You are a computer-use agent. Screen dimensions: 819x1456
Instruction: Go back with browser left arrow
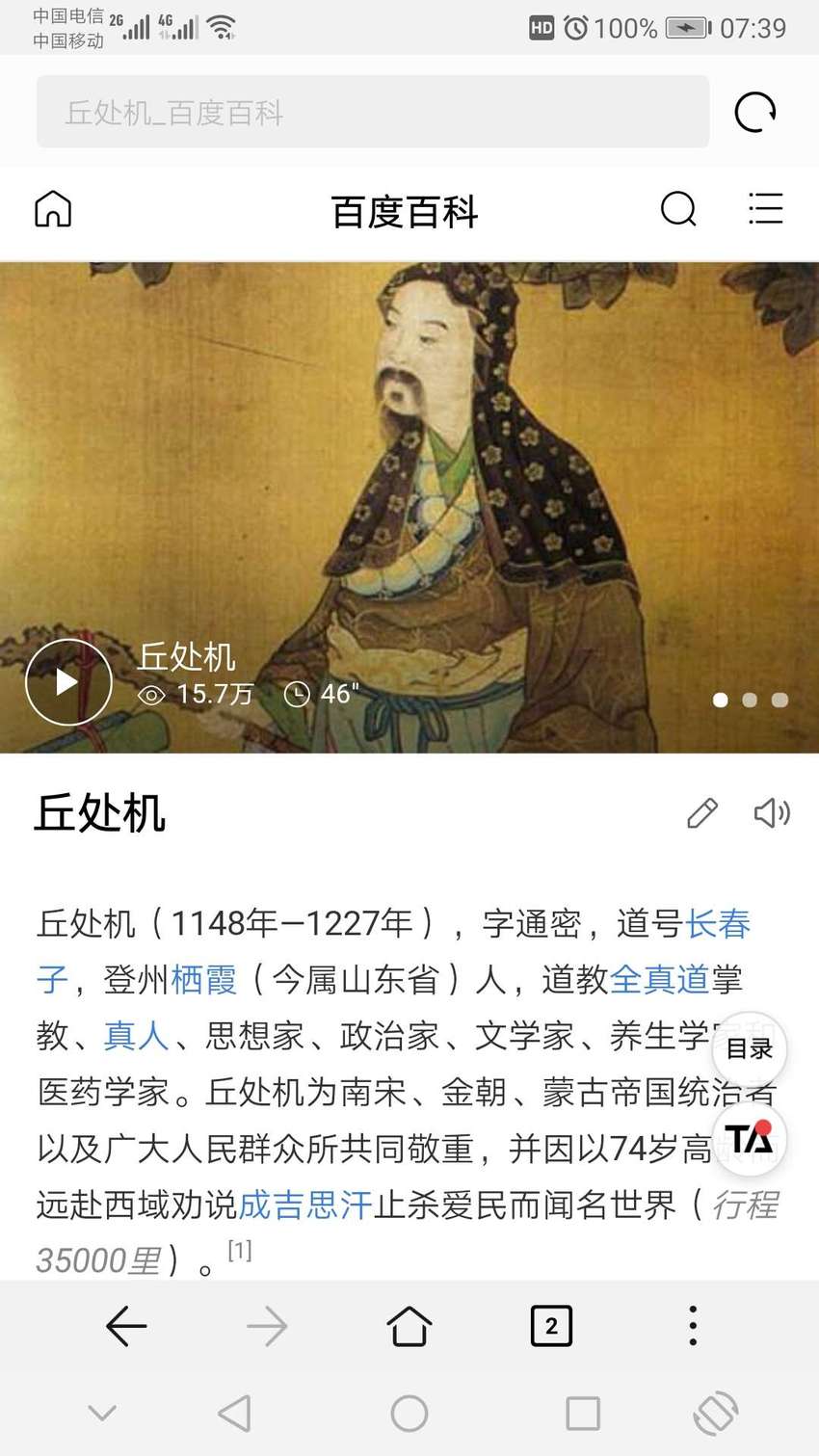click(x=126, y=1327)
